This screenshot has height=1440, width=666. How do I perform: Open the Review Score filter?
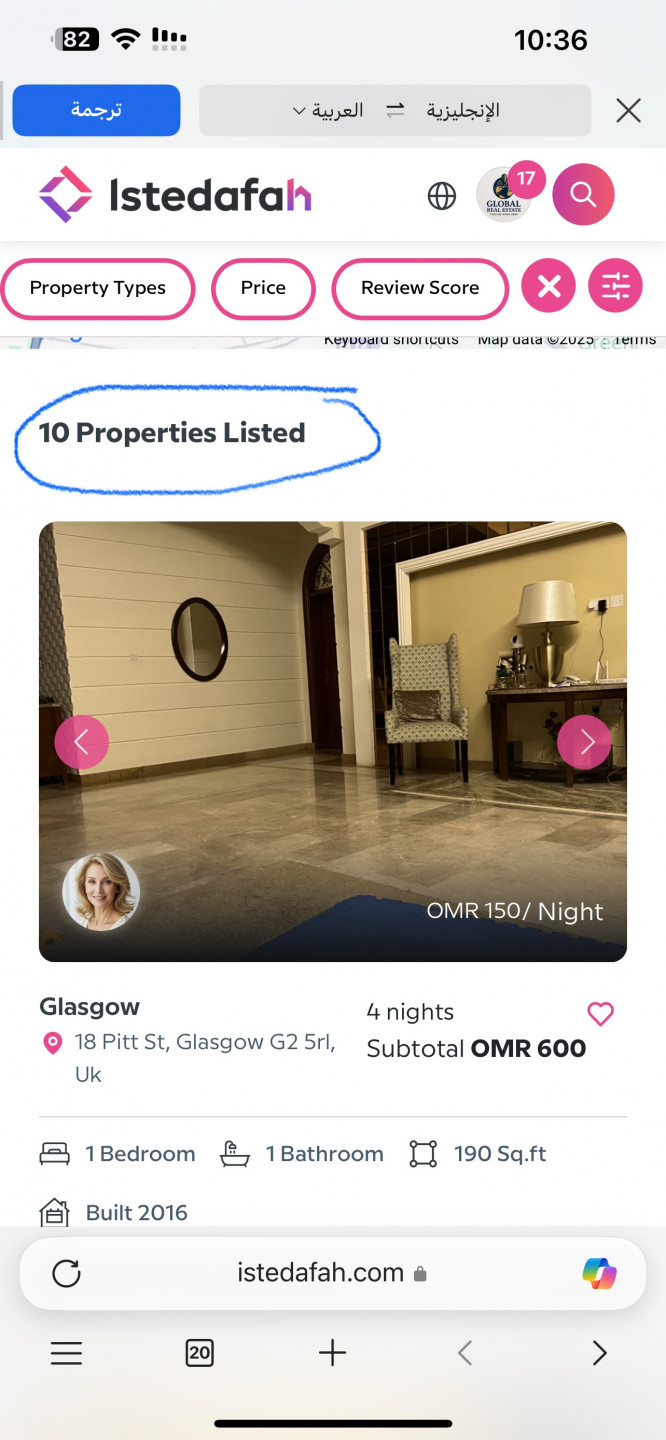coord(420,288)
